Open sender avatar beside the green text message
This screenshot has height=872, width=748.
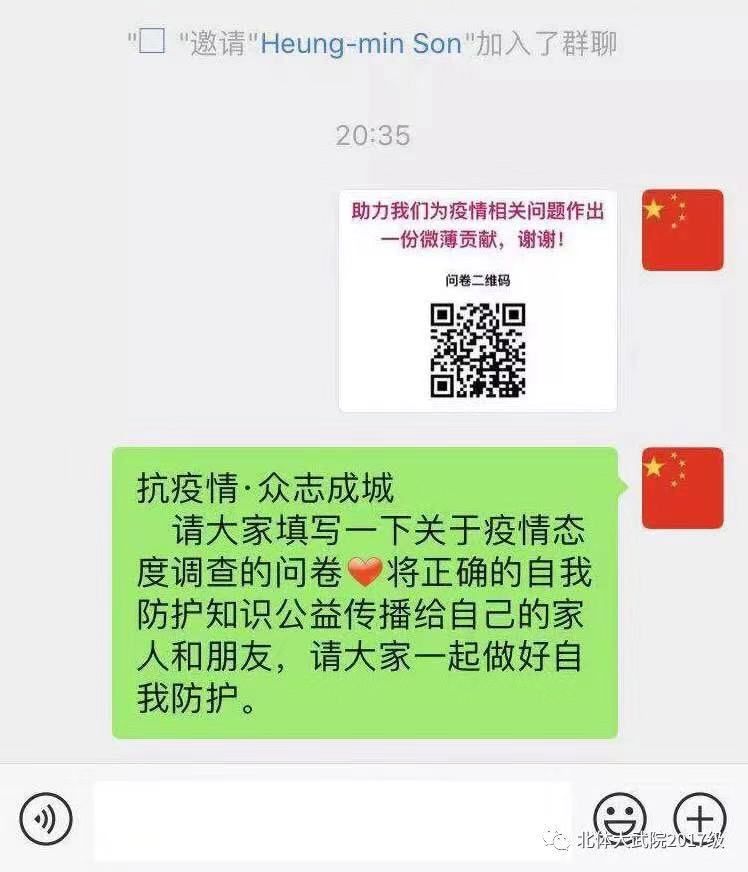click(x=682, y=488)
